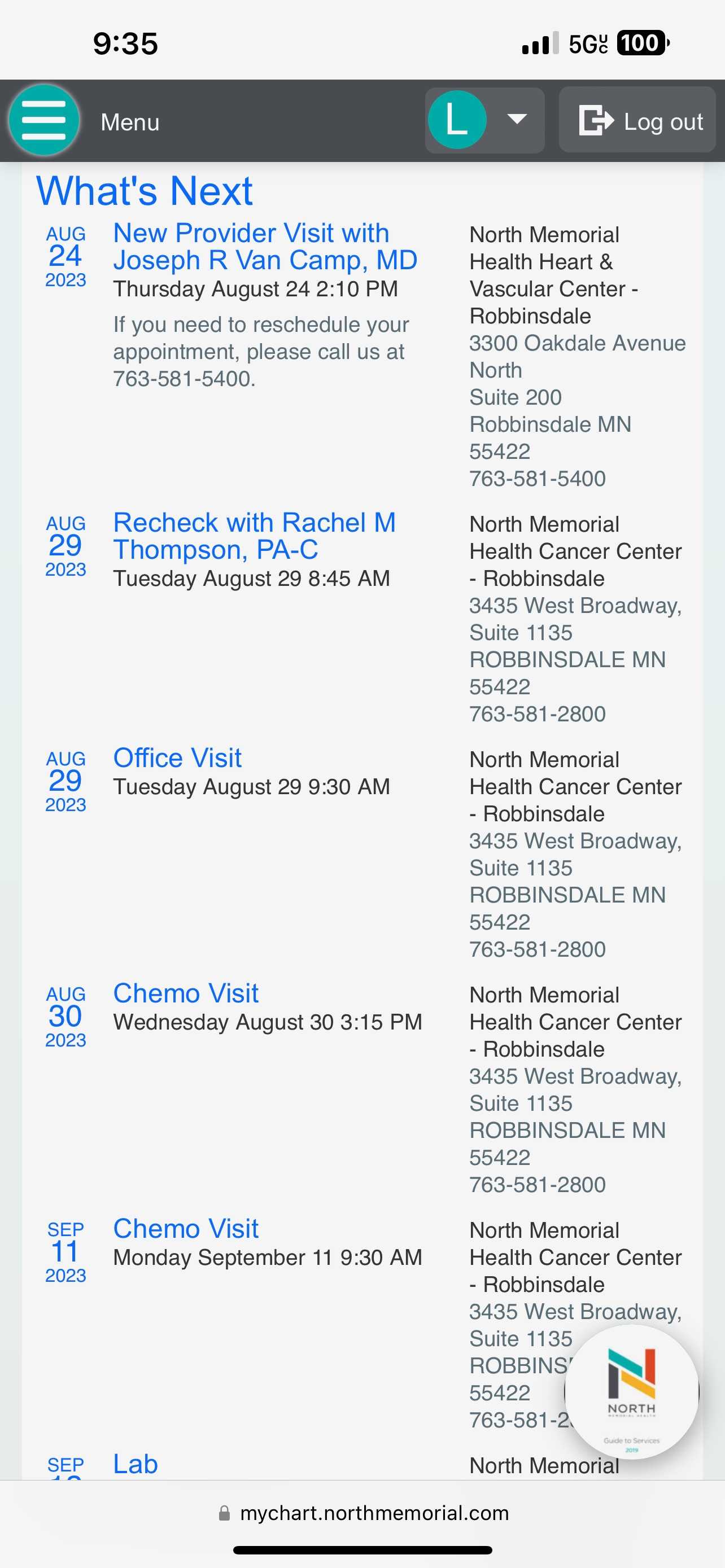Viewport: 725px width, 1568px height.
Task: Open the Office Visit on August 29
Action: (177, 758)
